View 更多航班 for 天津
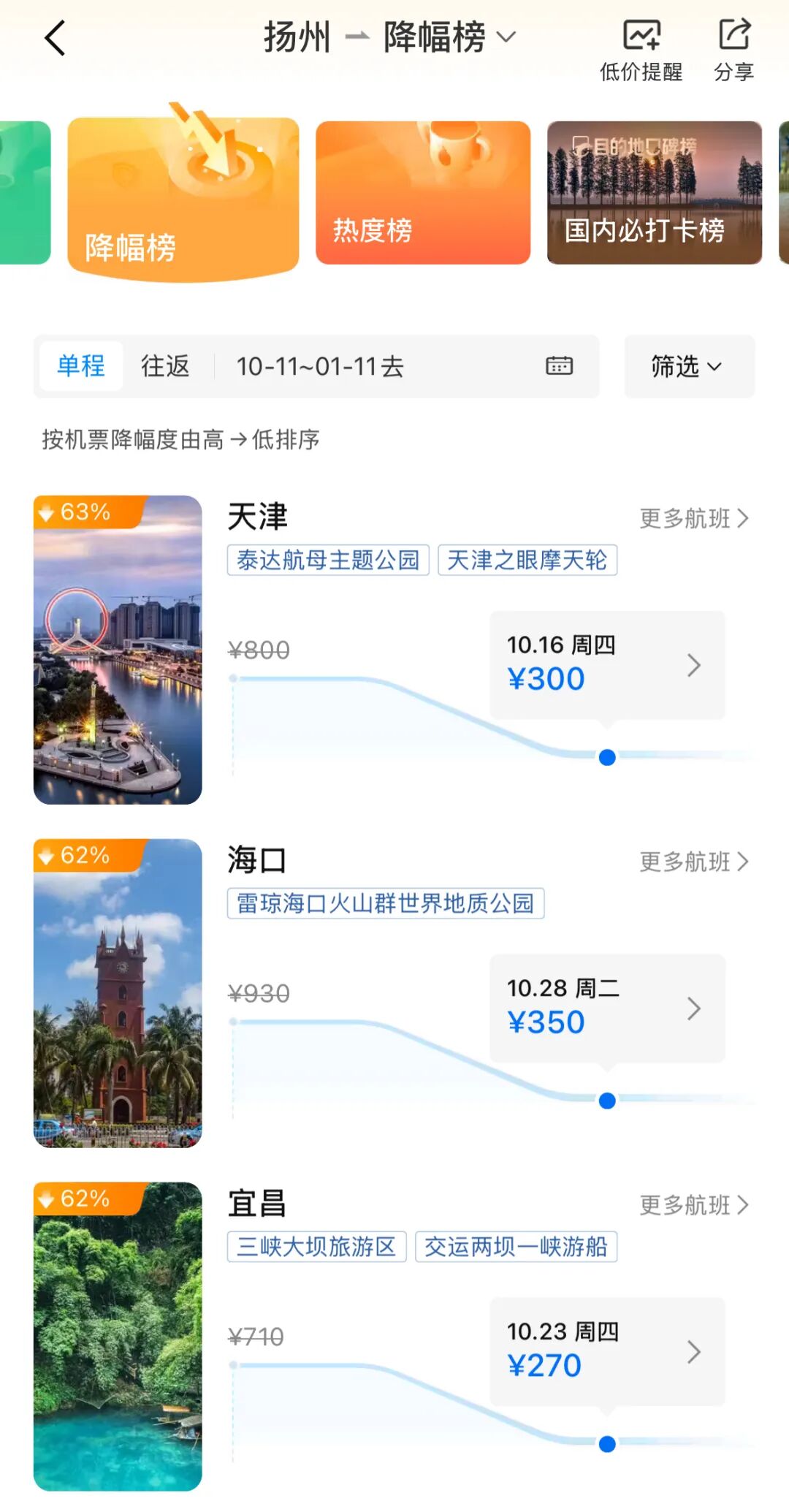The height and width of the screenshot is (1512, 789). pyautogui.click(x=693, y=518)
